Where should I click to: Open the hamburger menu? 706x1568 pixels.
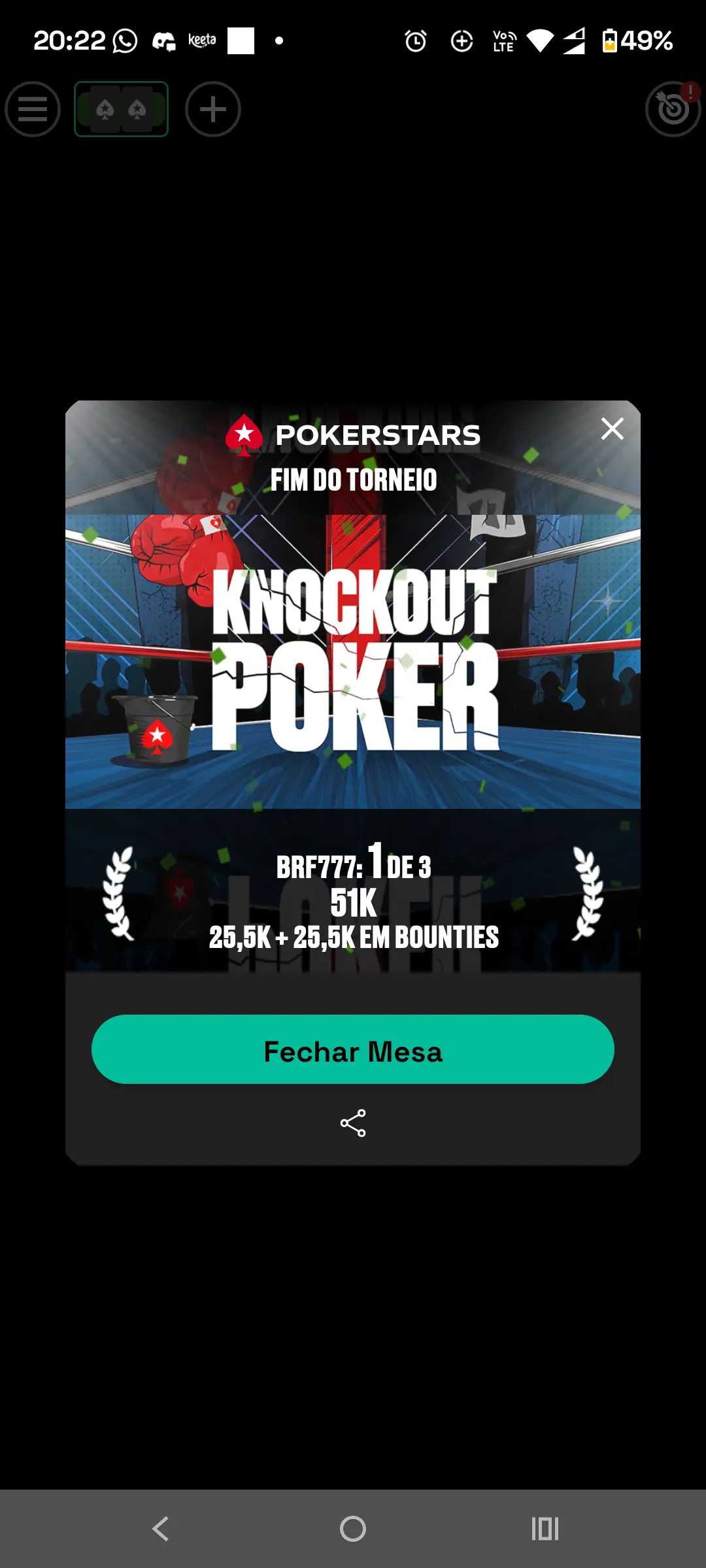click(33, 109)
